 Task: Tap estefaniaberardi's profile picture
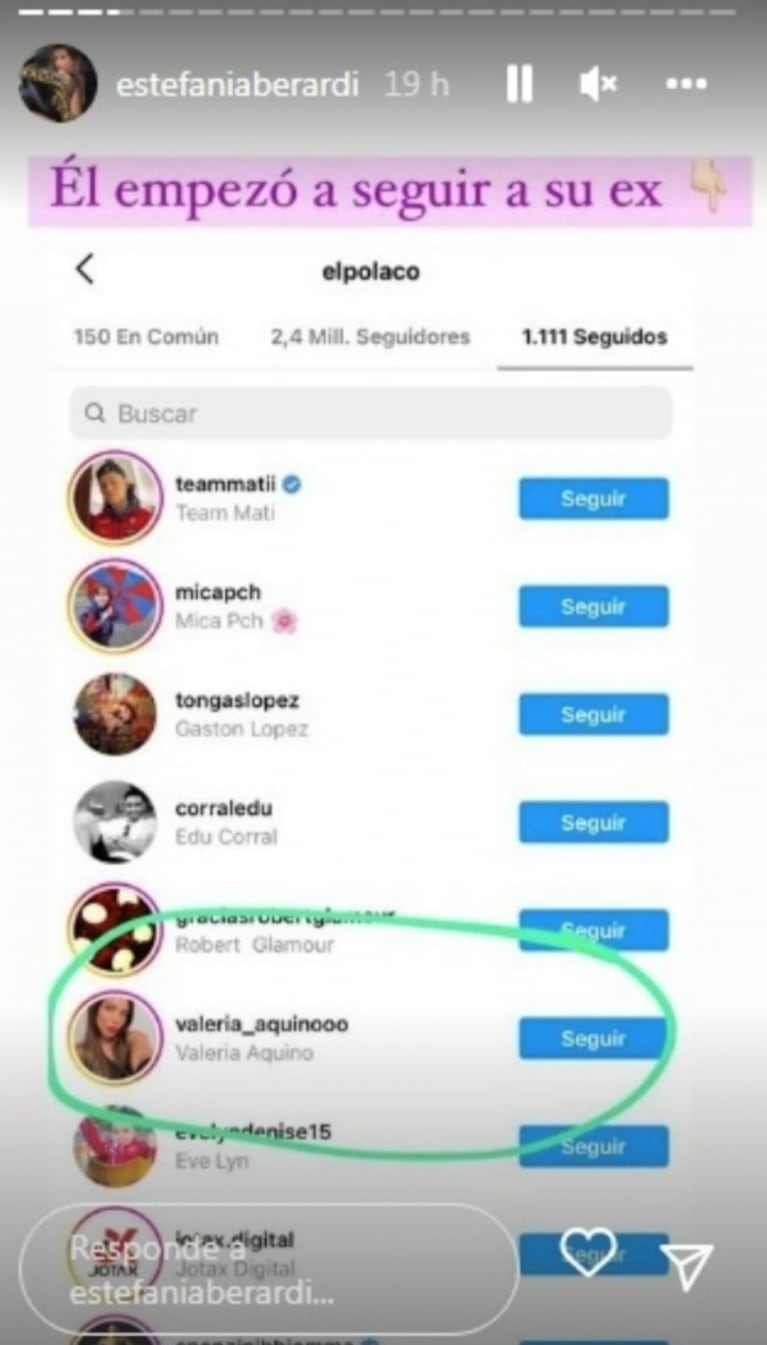click(x=58, y=84)
